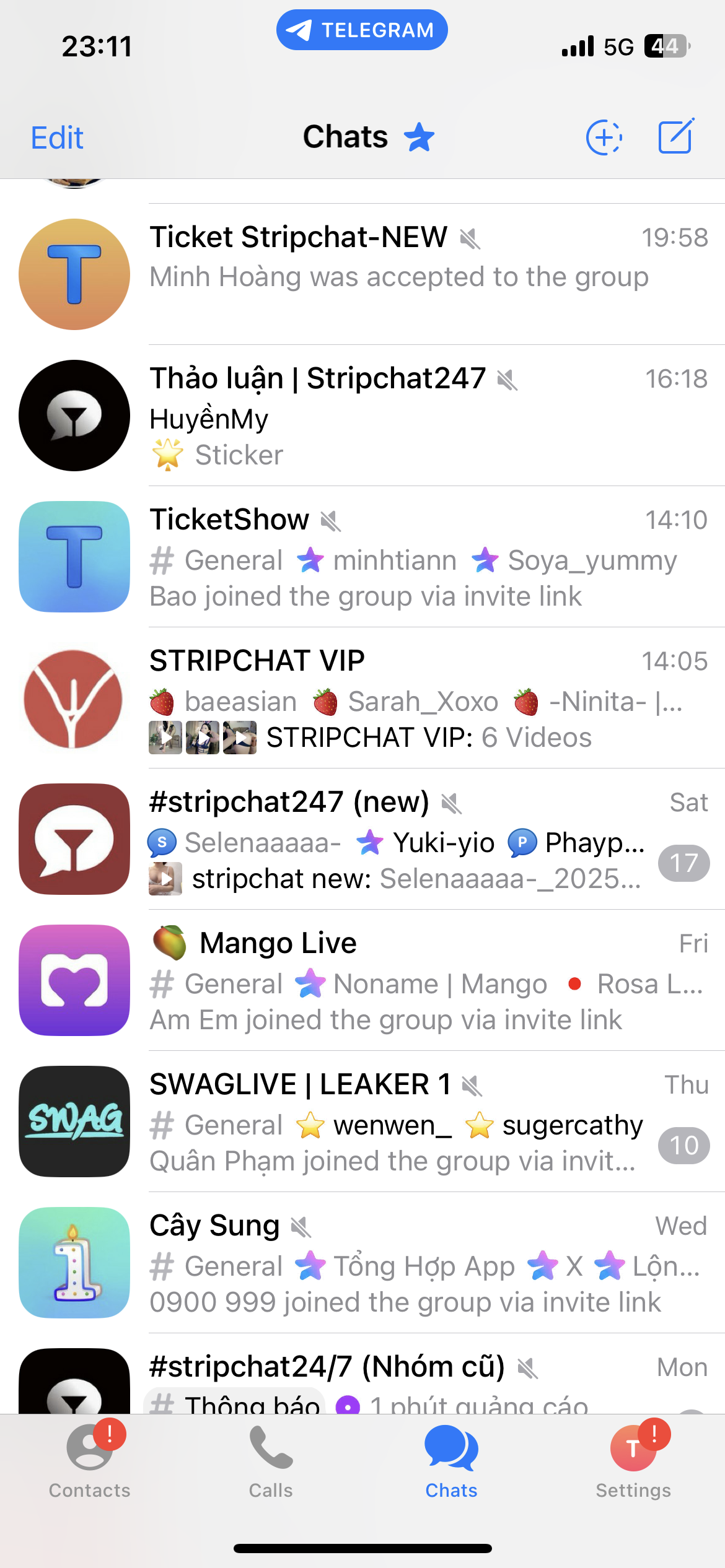Open SWAGLIVE | LEAKER 1 chat
The width and height of the screenshot is (725, 1568).
pos(362,1122)
